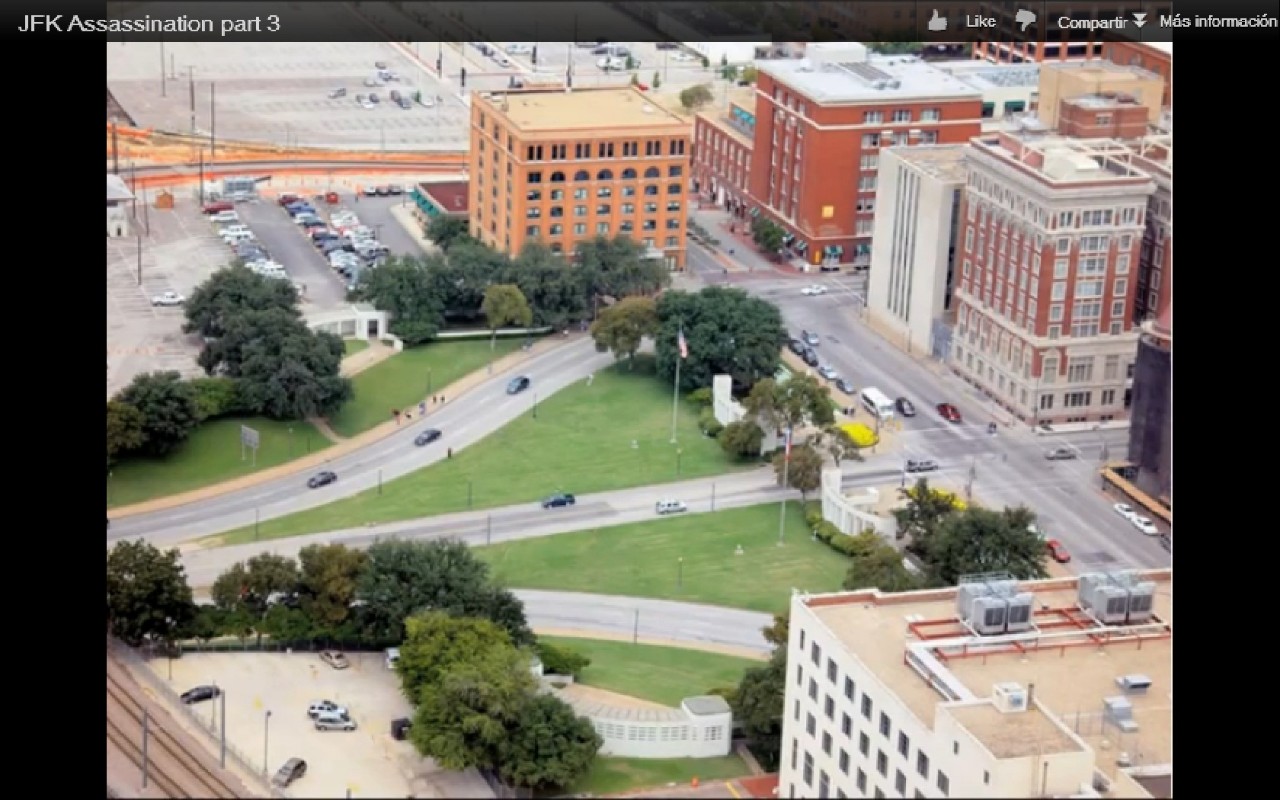The height and width of the screenshot is (800, 1280).
Task: Open Más información for this video
Action: click(1217, 21)
